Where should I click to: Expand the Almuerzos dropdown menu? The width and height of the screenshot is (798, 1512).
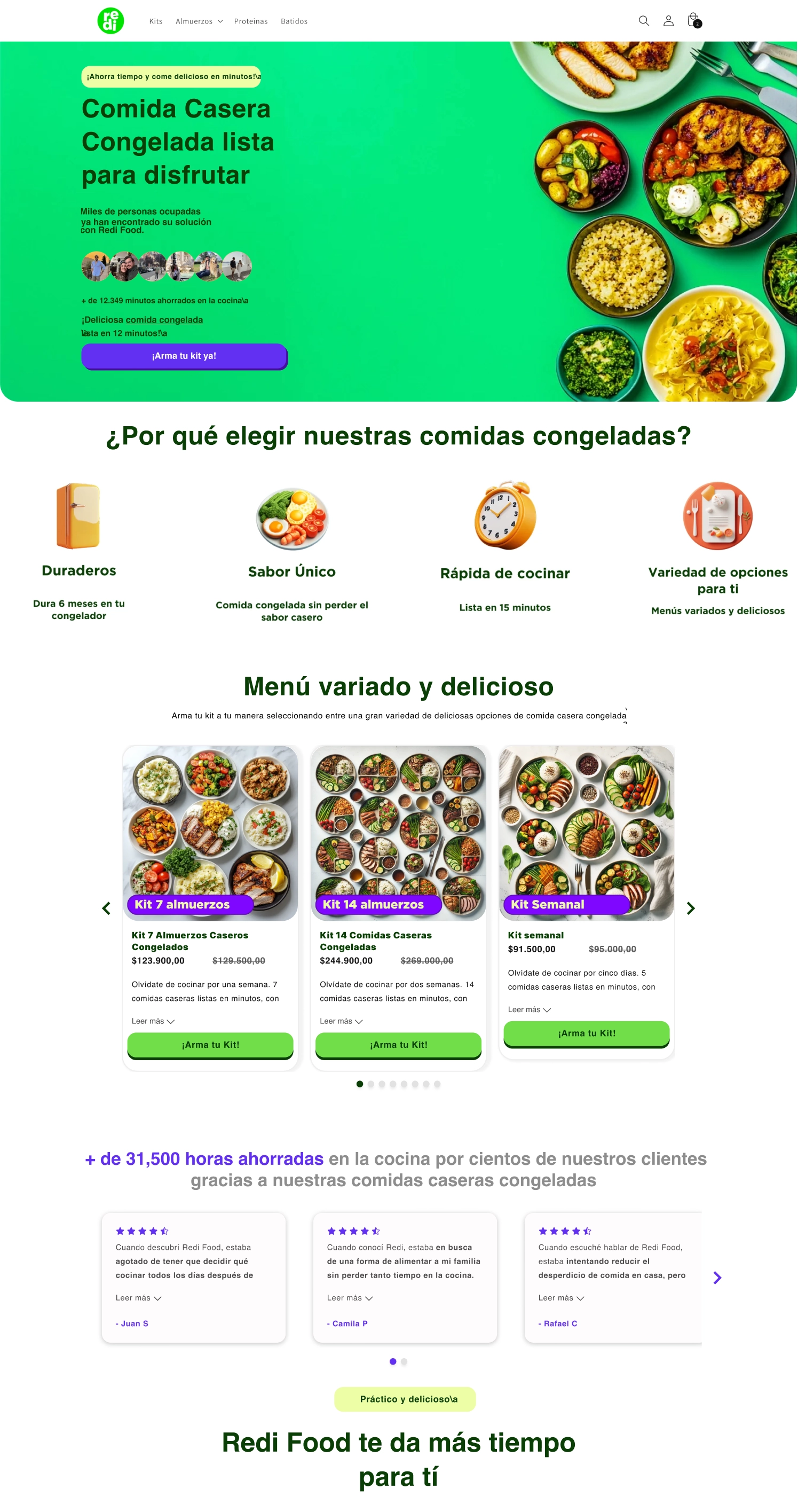pos(199,21)
